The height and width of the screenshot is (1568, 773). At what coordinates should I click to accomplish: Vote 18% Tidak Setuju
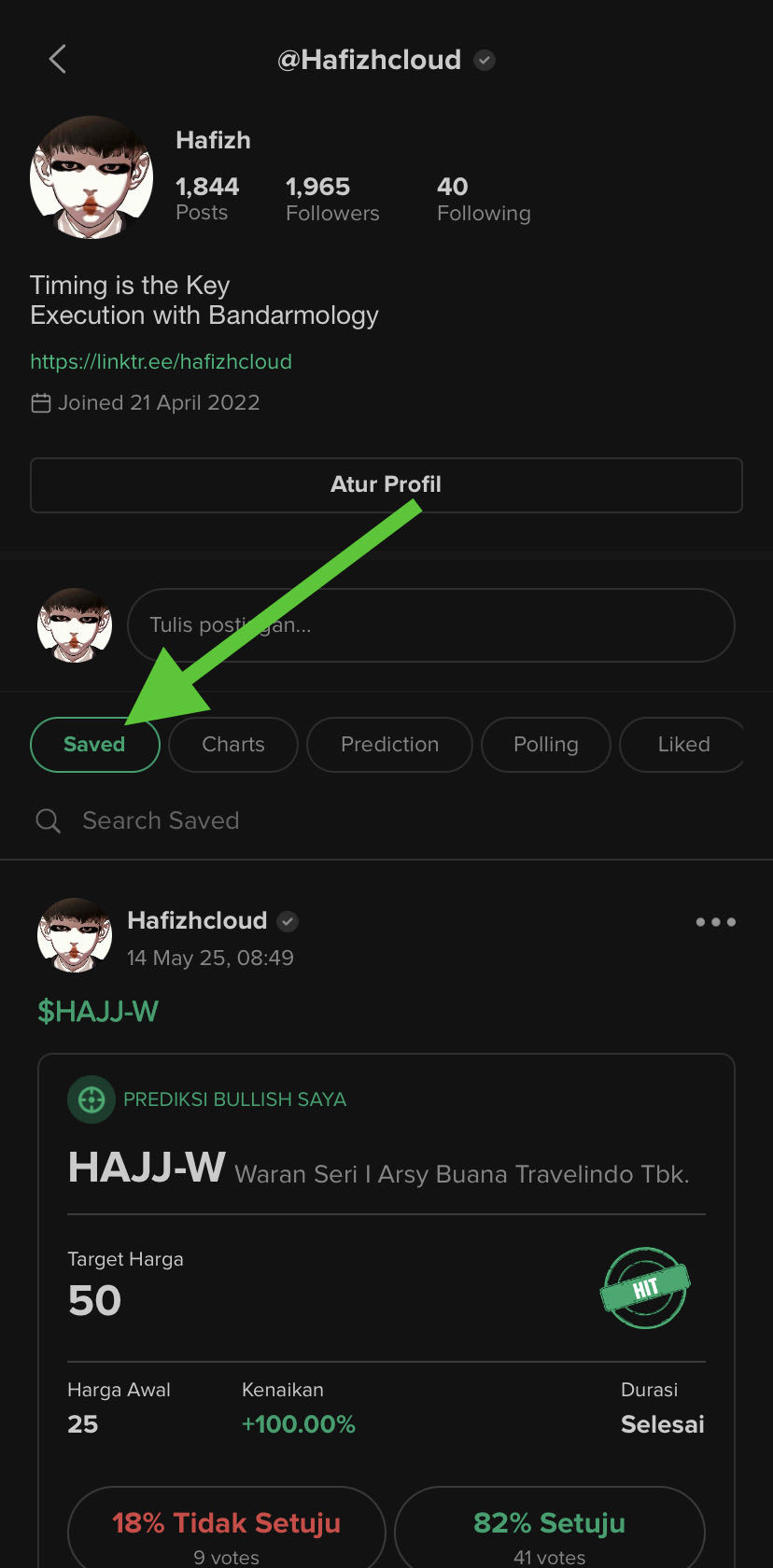[226, 1531]
